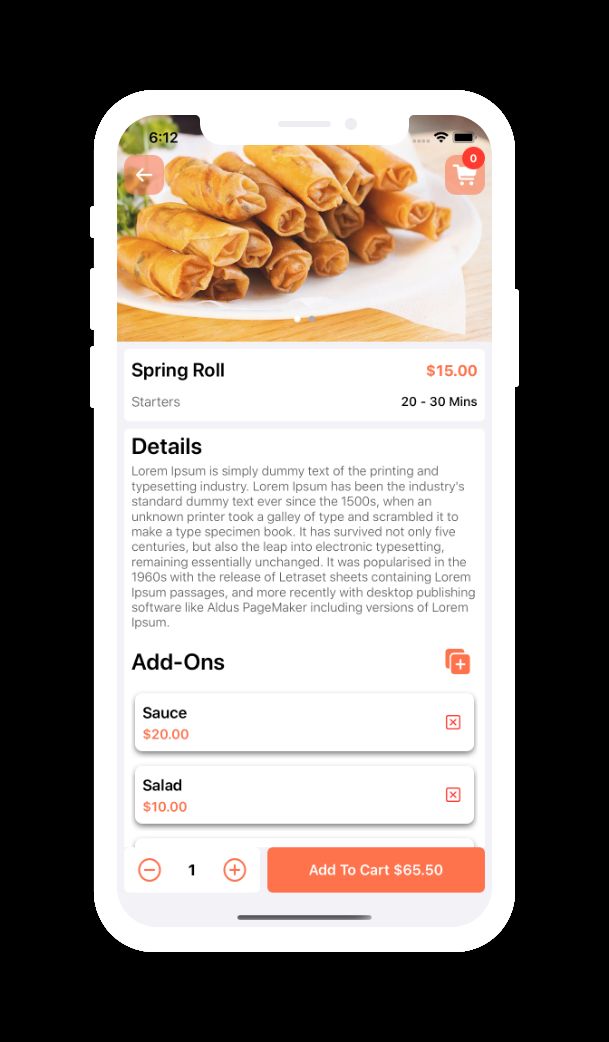
Task: Tap Add To Cart $65.50
Action: [375, 870]
